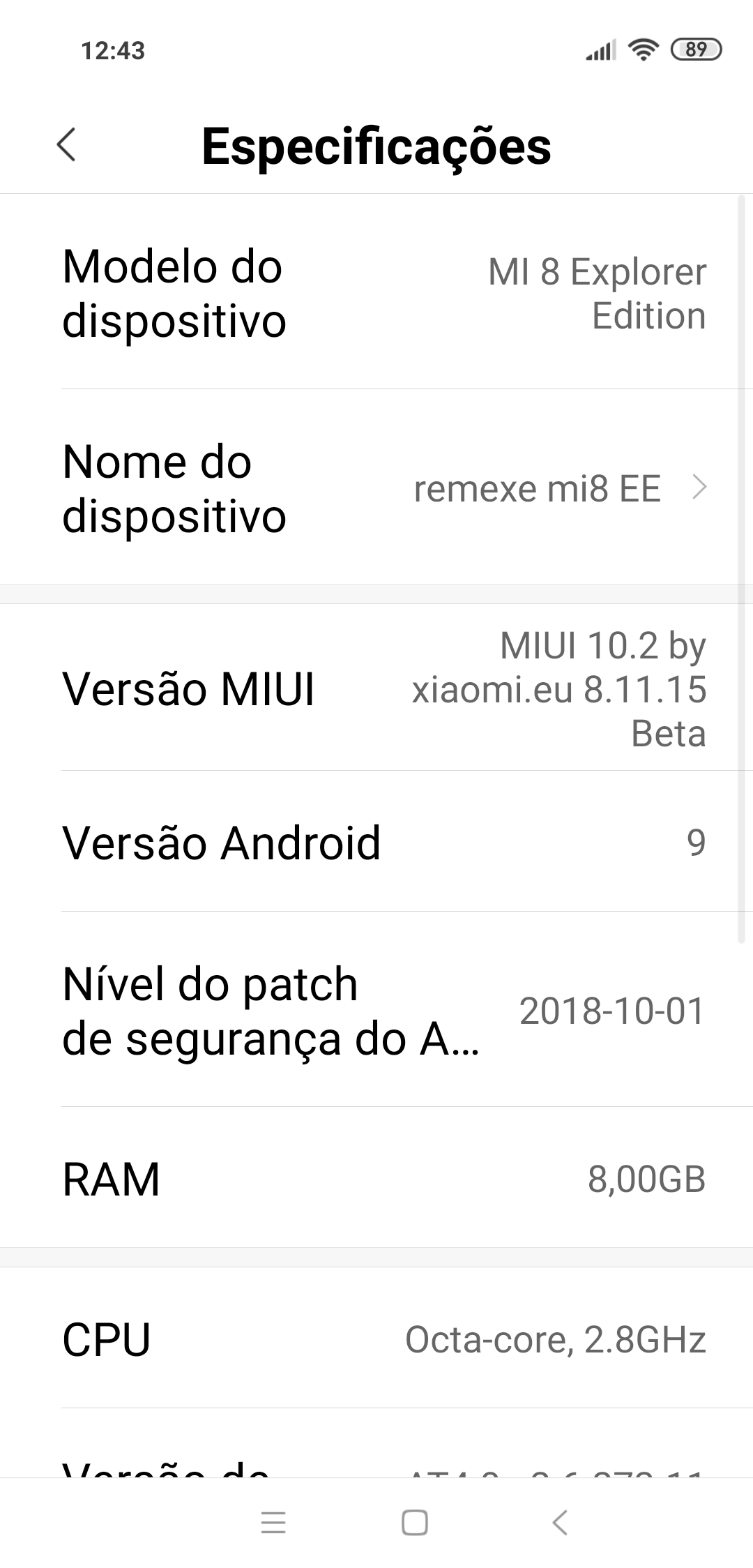Tap the Versão Android row
This screenshot has height=1568, width=753.
(x=376, y=841)
